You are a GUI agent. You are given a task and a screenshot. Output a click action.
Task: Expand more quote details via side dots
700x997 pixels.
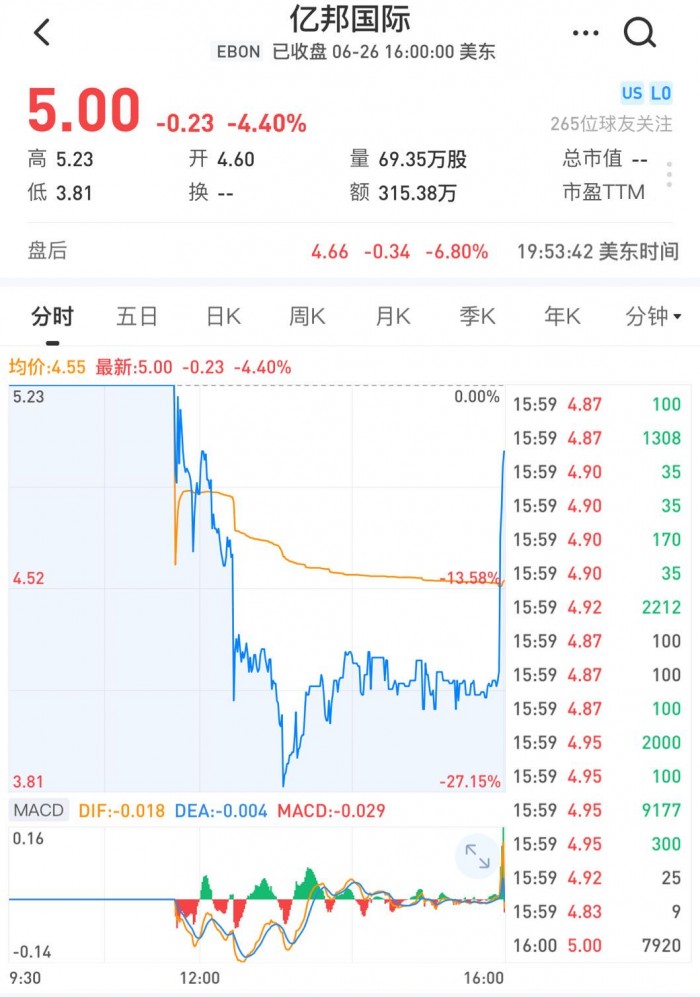[670, 174]
